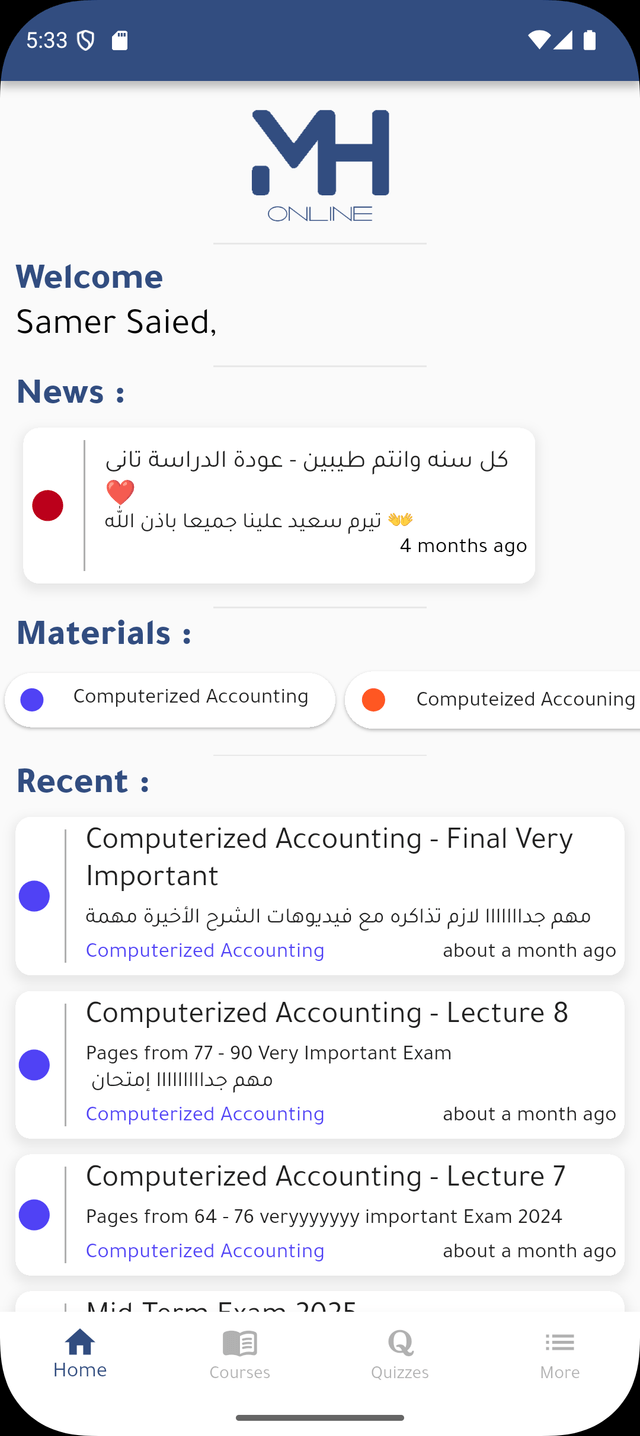Switch to the Courses tab
Screen dimensions: 640x1436
[x=239, y=1355]
